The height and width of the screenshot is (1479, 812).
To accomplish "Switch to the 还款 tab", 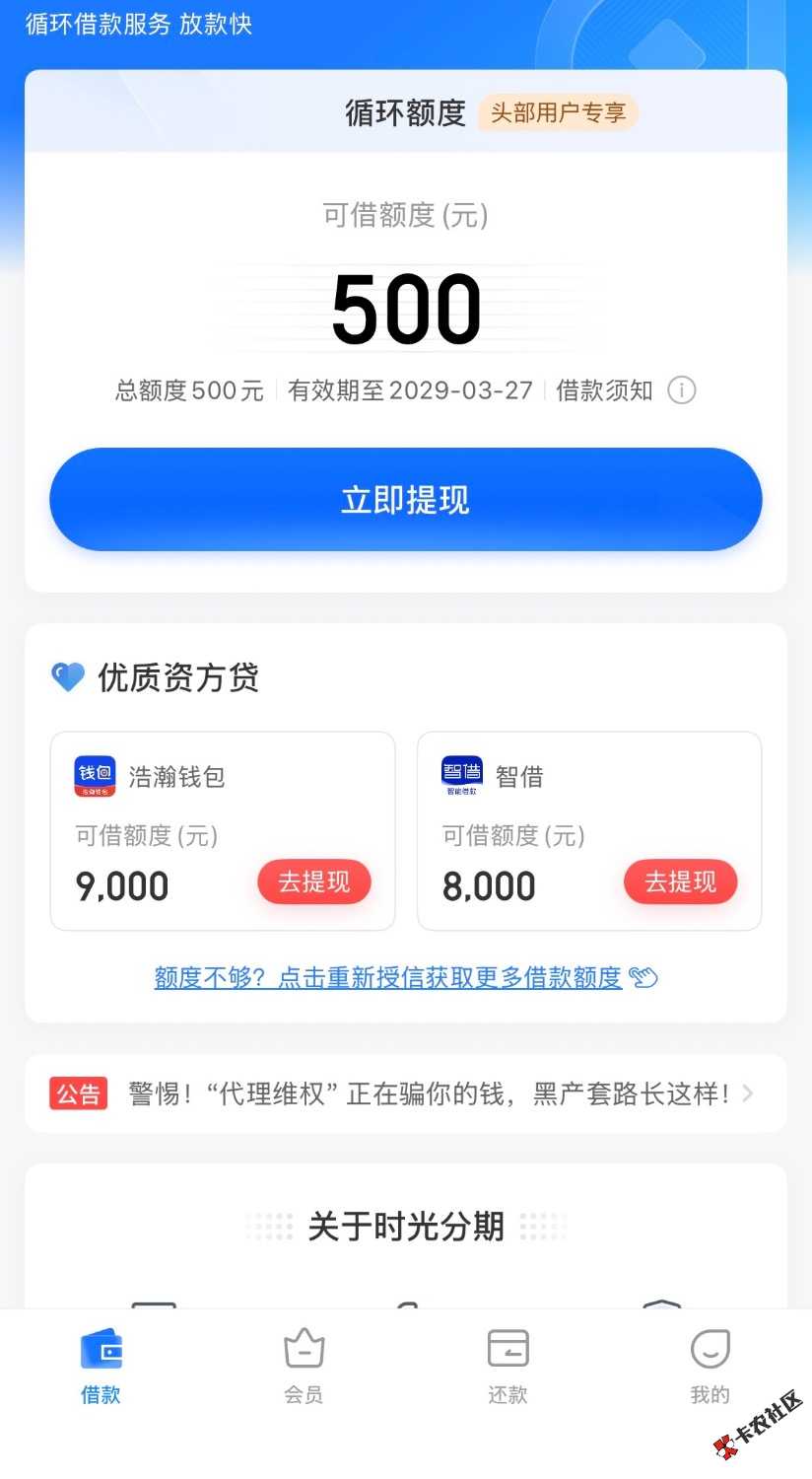I will 507,1366.
